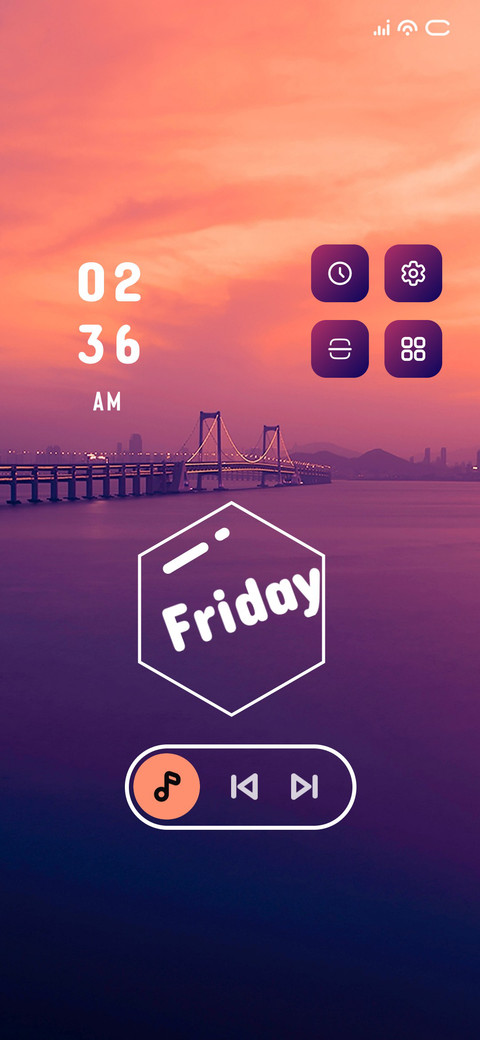Open the settings gear icon
The image size is (480, 1040).
[413, 273]
